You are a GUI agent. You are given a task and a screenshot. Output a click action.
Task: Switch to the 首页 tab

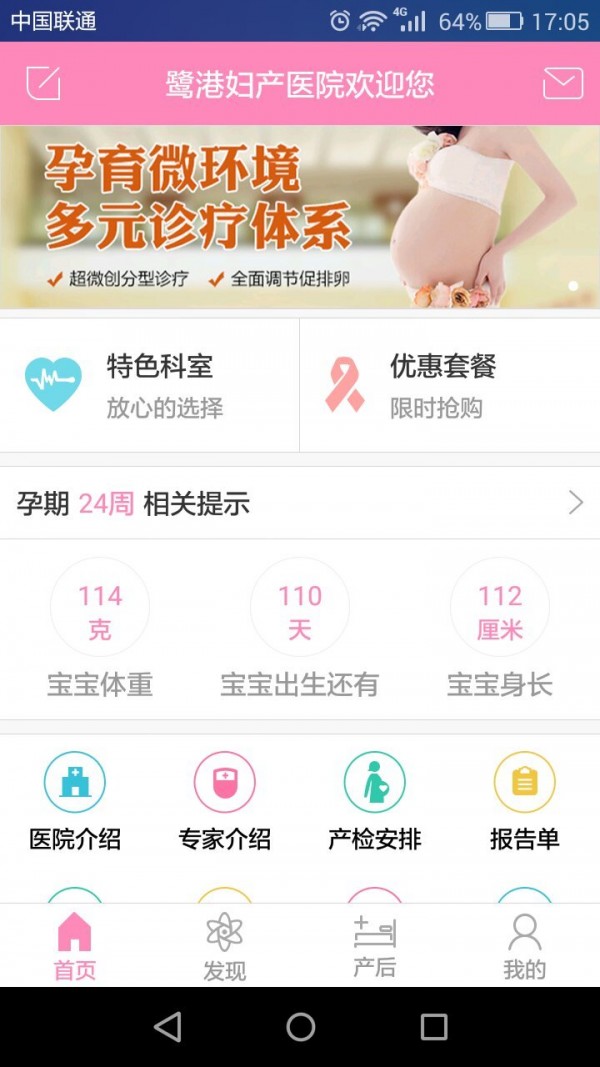[75, 945]
